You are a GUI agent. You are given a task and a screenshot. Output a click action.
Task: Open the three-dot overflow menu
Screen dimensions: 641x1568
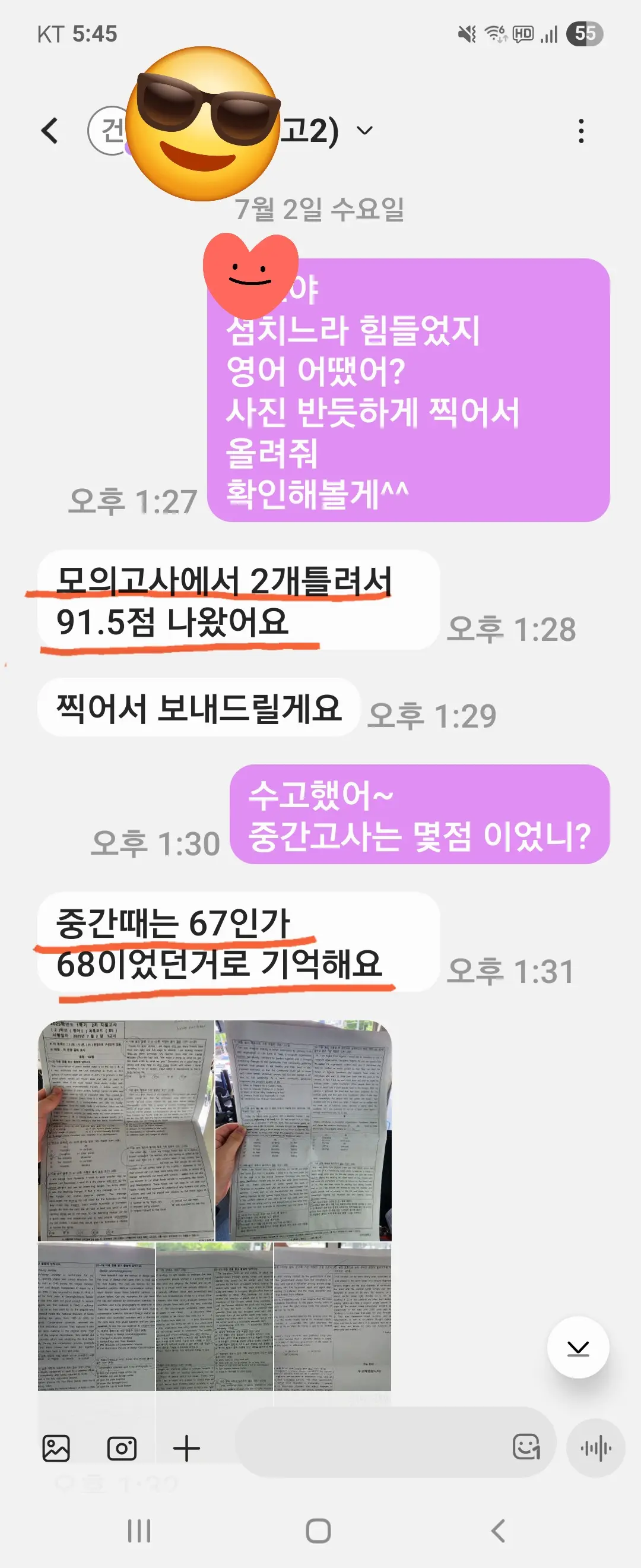pyautogui.click(x=581, y=131)
